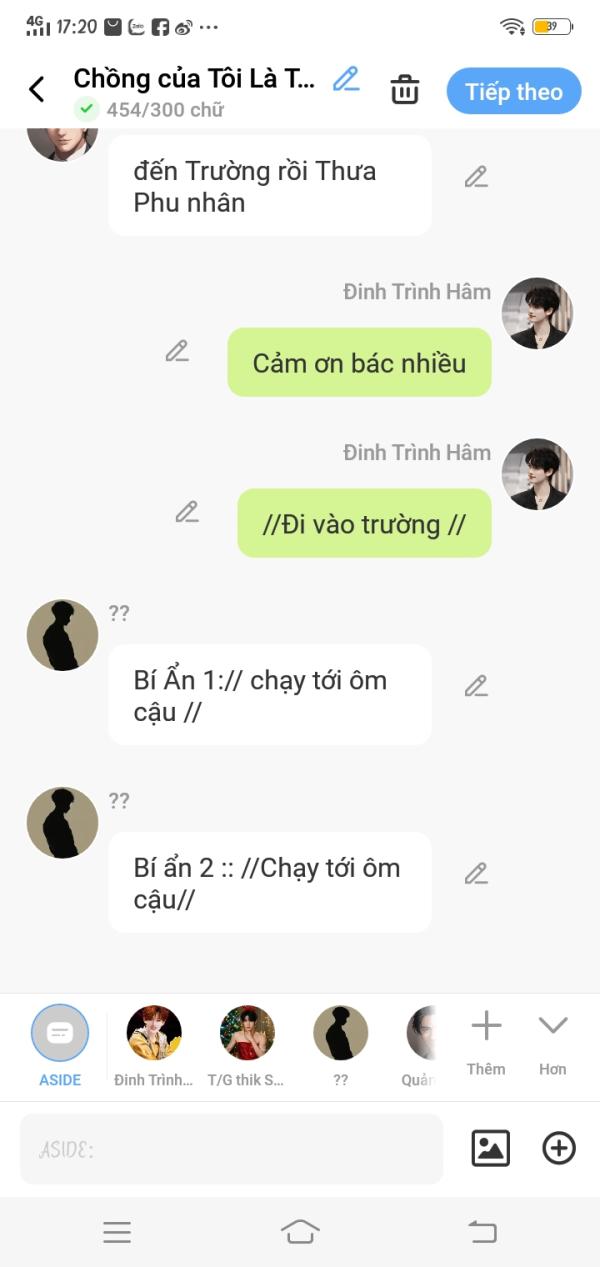Choose character T/G thik S...
The height and width of the screenshot is (1267, 600).
[247, 1046]
